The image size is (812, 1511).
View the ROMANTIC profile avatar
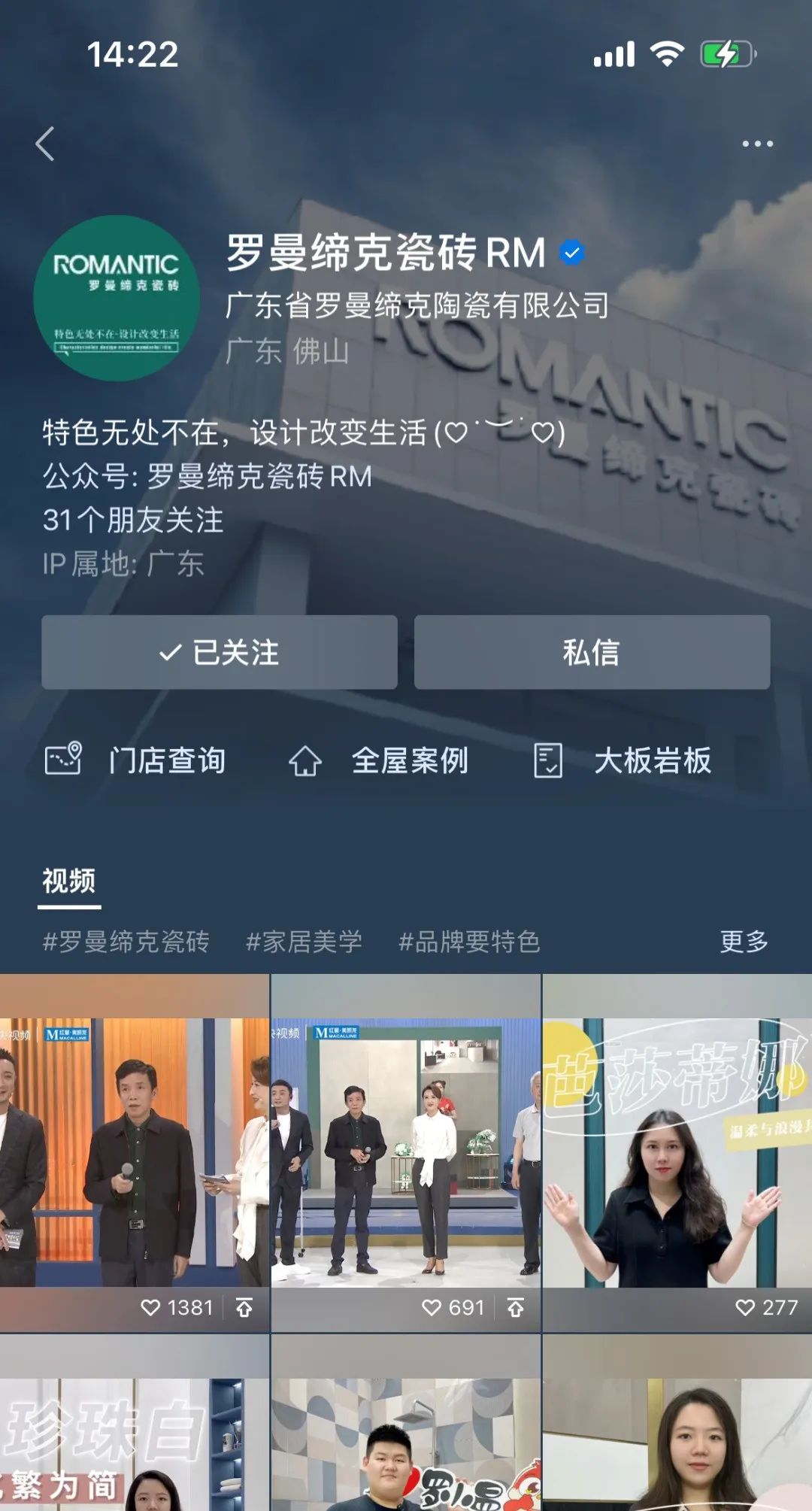[117, 298]
